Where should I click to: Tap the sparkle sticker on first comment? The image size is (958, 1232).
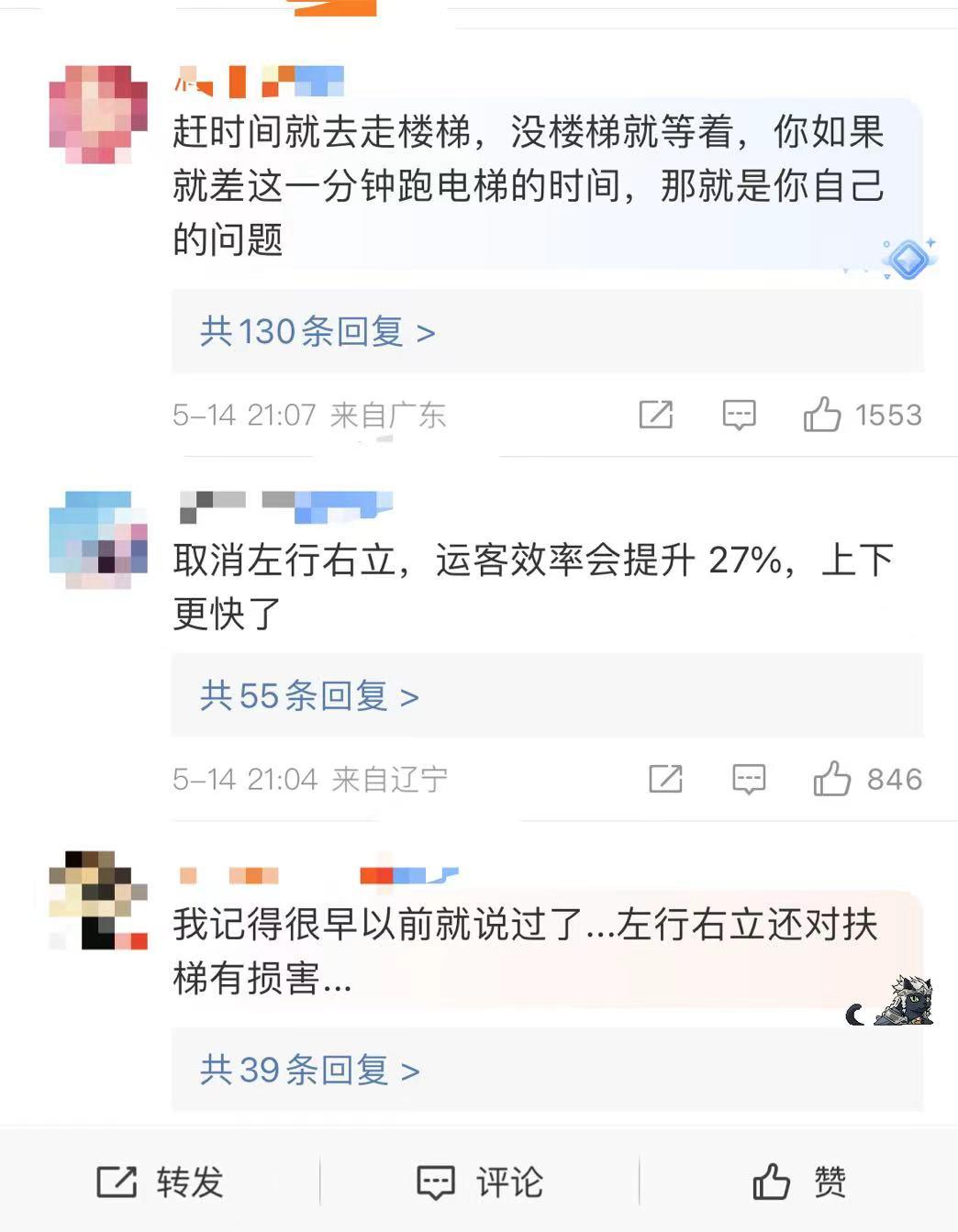[908, 261]
